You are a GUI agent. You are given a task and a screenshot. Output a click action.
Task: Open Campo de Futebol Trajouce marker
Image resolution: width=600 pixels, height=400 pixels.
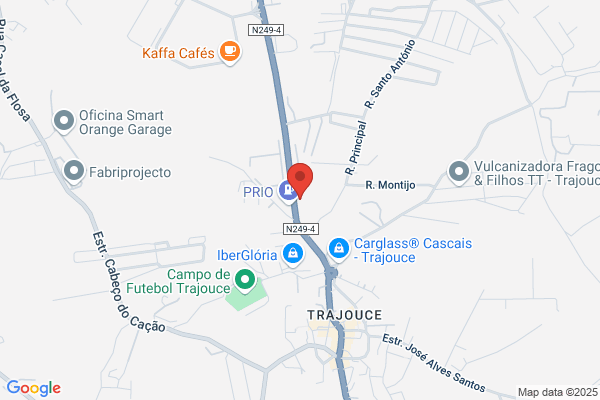coord(245,281)
